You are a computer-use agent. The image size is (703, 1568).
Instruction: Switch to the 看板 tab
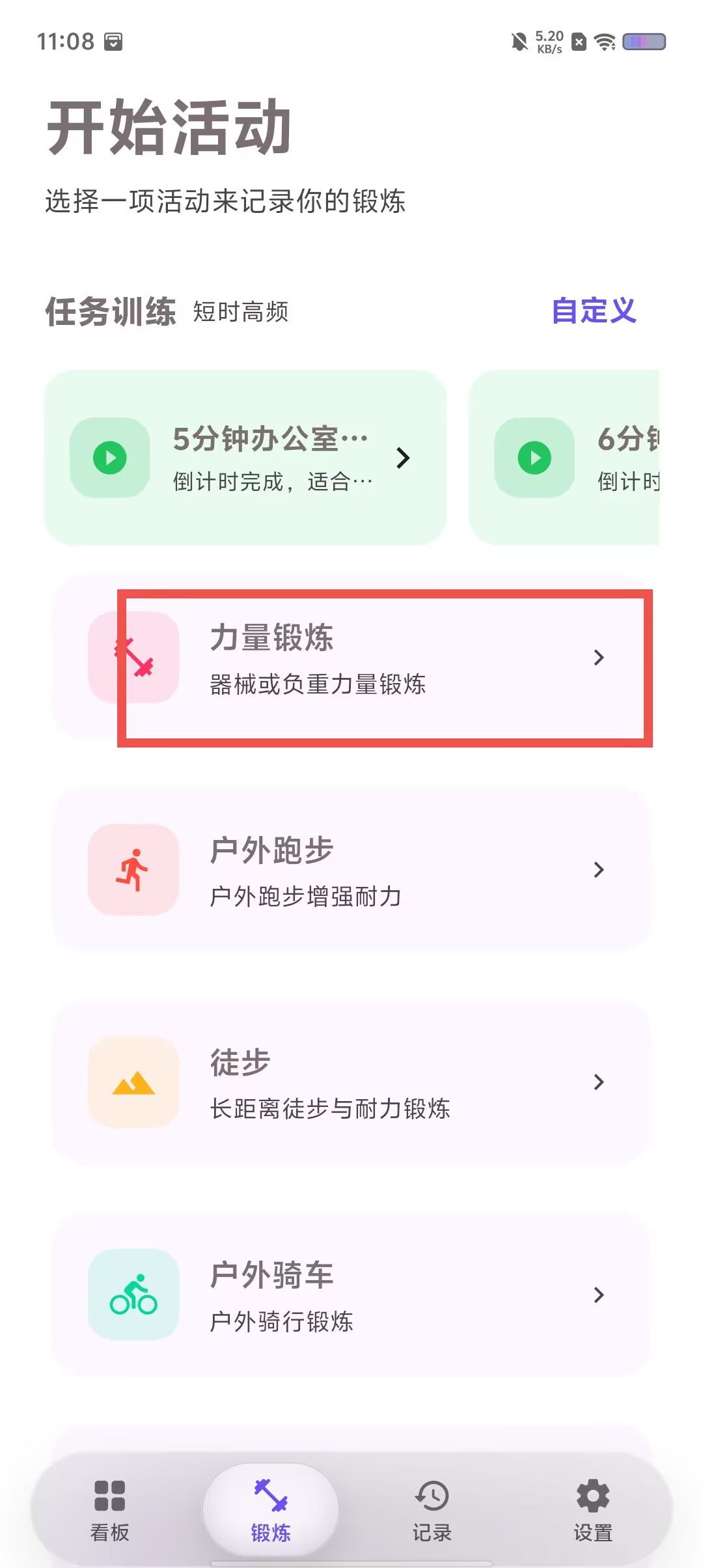pyautogui.click(x=109, y=1509)
